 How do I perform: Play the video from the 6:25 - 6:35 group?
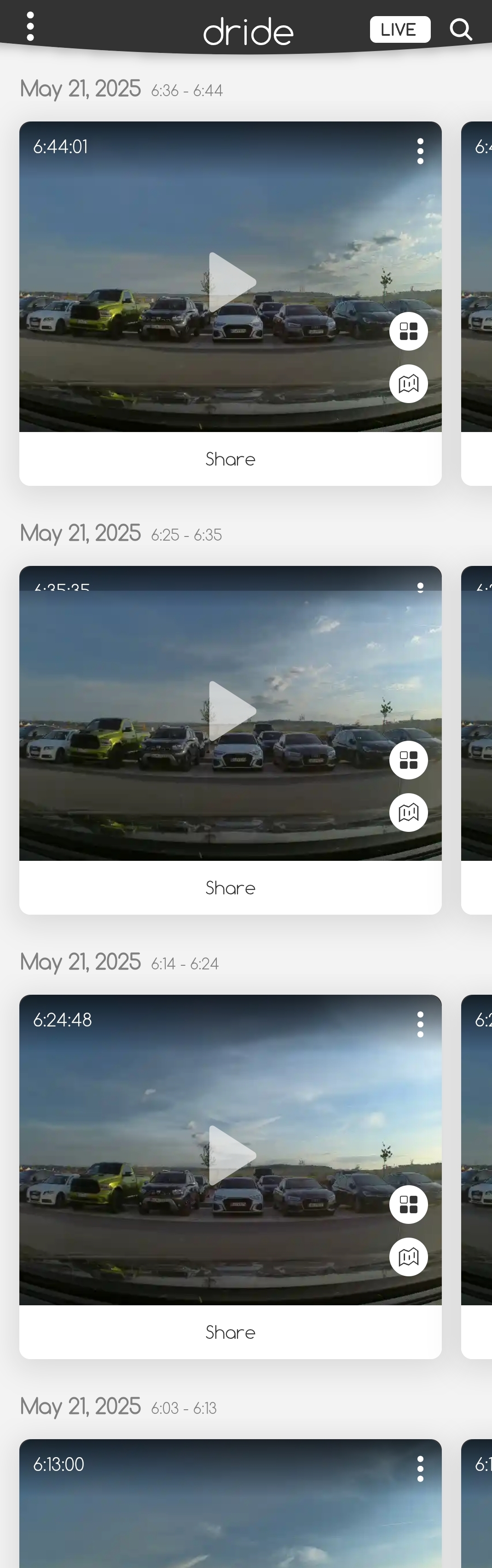(232, 710)
